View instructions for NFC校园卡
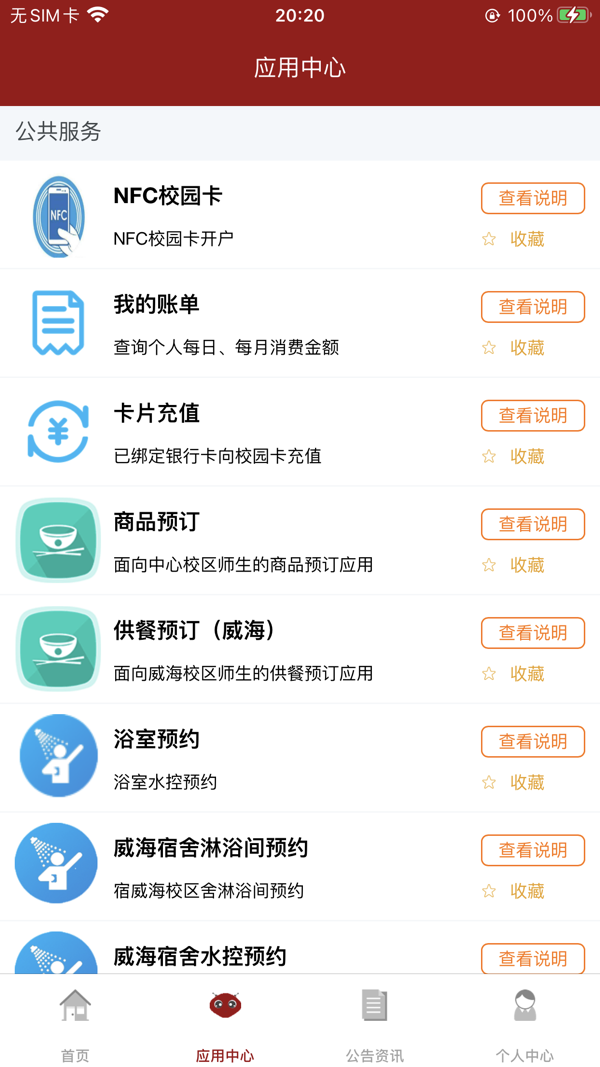Viewport: 600px width, 1067px height. point(532,198)
